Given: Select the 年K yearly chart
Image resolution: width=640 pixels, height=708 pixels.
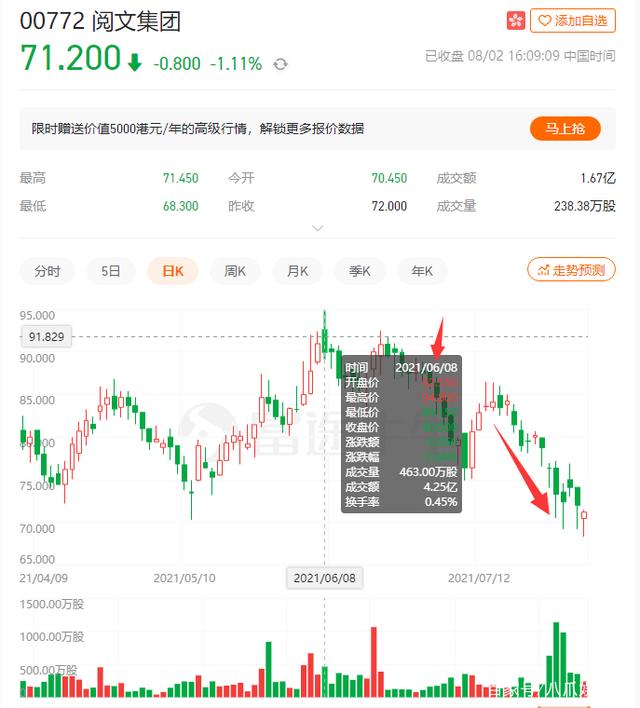Looking at the screenshot, I should pyautogui.click(x=422, y=270).
